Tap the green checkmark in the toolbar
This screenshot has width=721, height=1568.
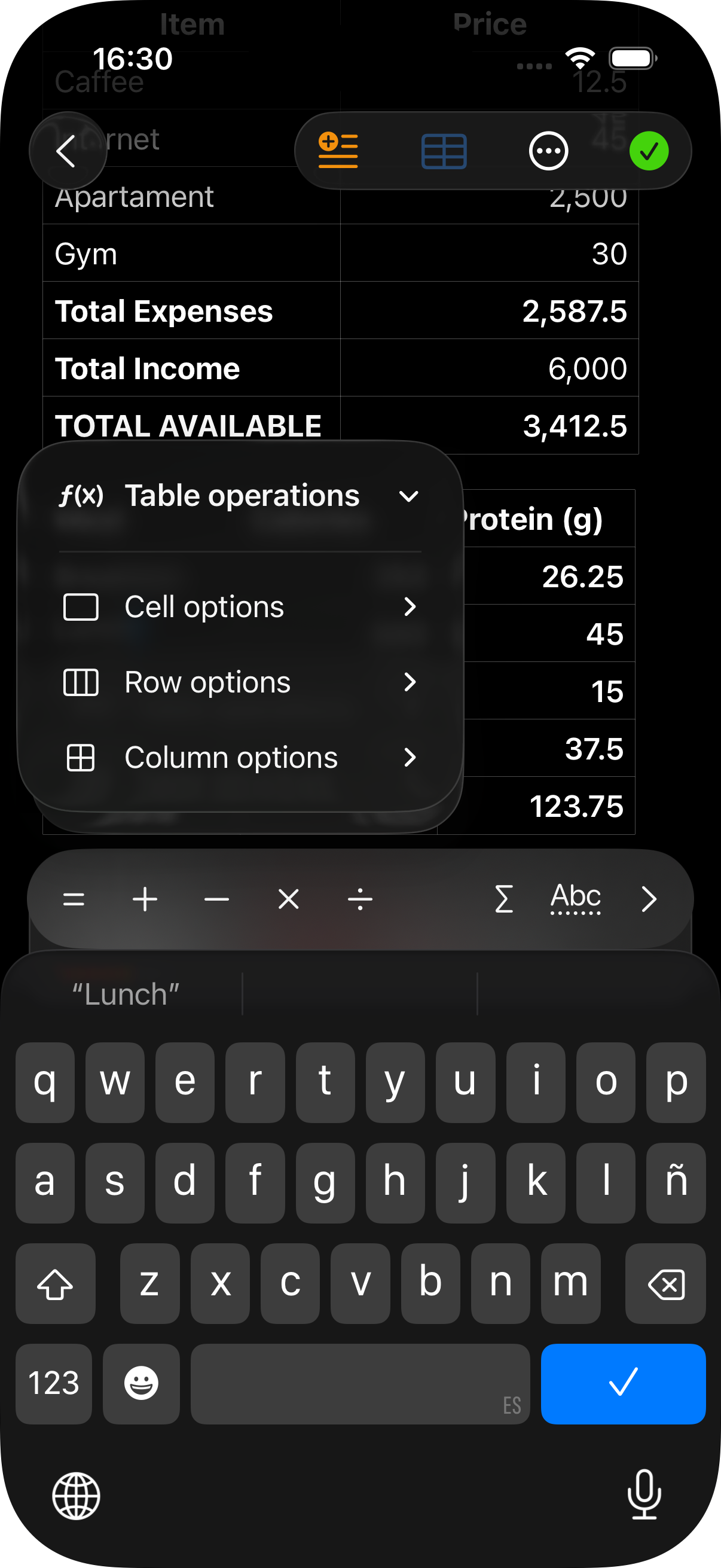(649, 151)
